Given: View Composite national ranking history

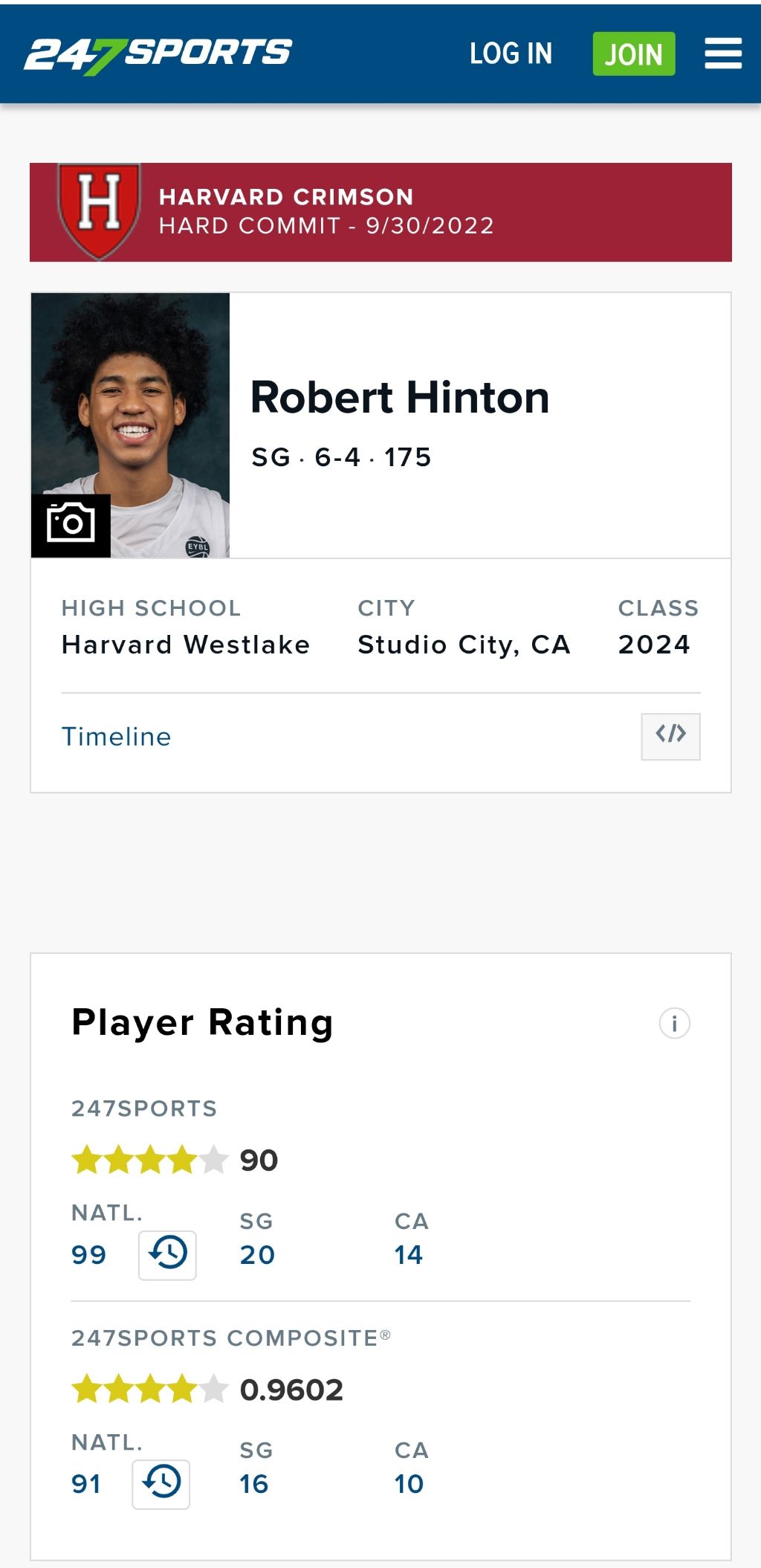Looking at the screenshot, I should pos(161,1484).
